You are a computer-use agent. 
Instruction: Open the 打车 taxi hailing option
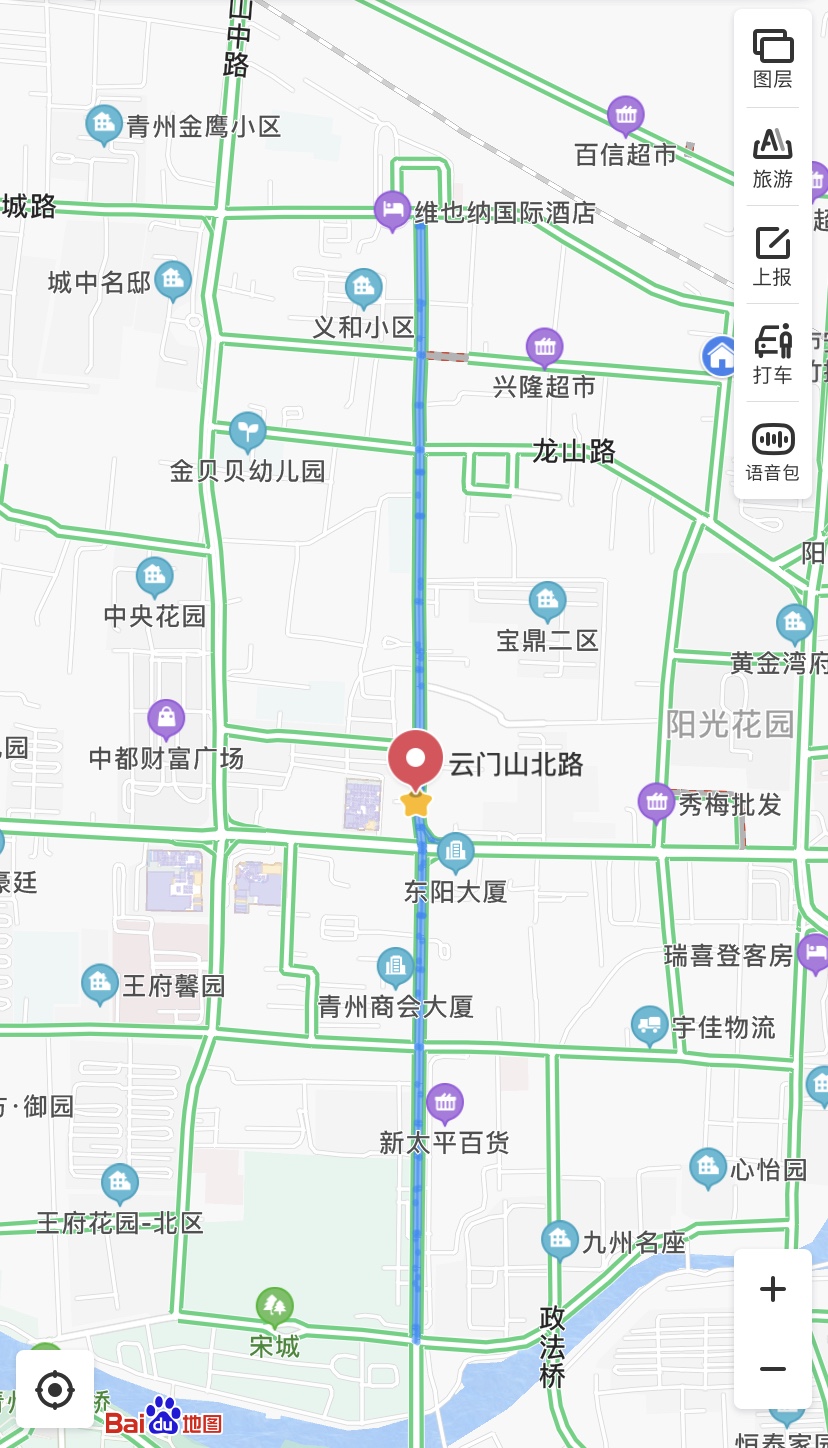pos(772,353)
